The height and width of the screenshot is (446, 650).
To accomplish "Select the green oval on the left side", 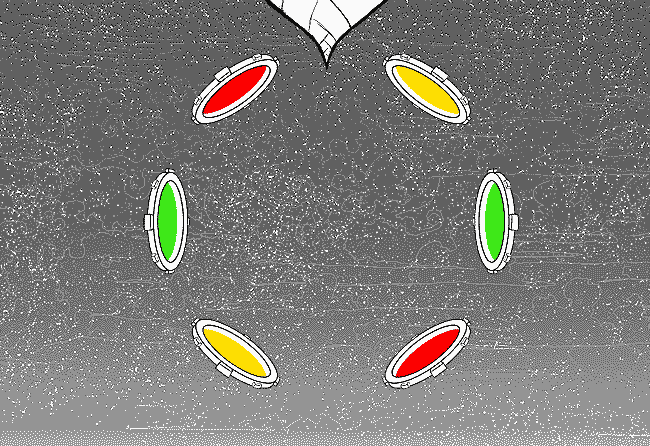I will (168, 221).
